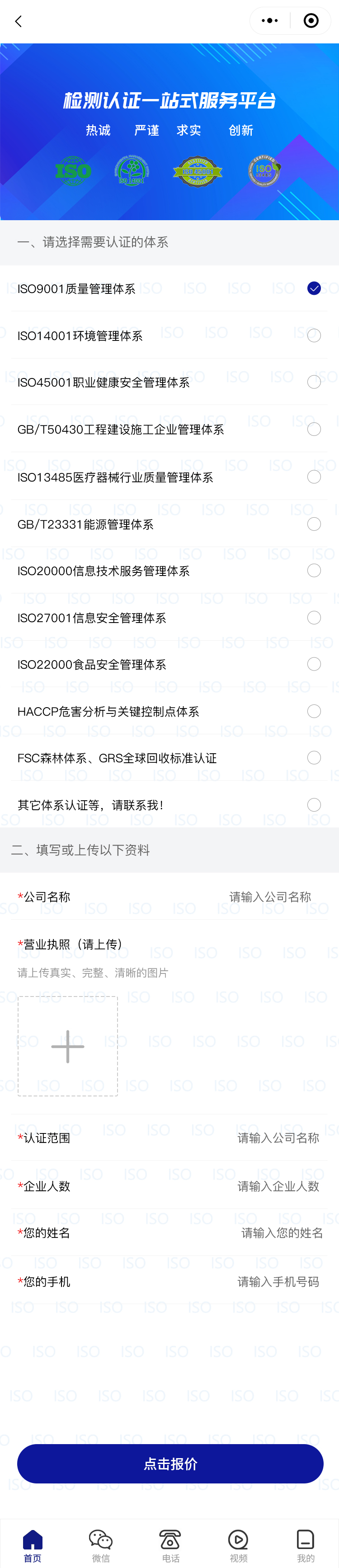Fill in the 企业人数 field
Screen dimensions: 339x1568
tap(278, 1186)
